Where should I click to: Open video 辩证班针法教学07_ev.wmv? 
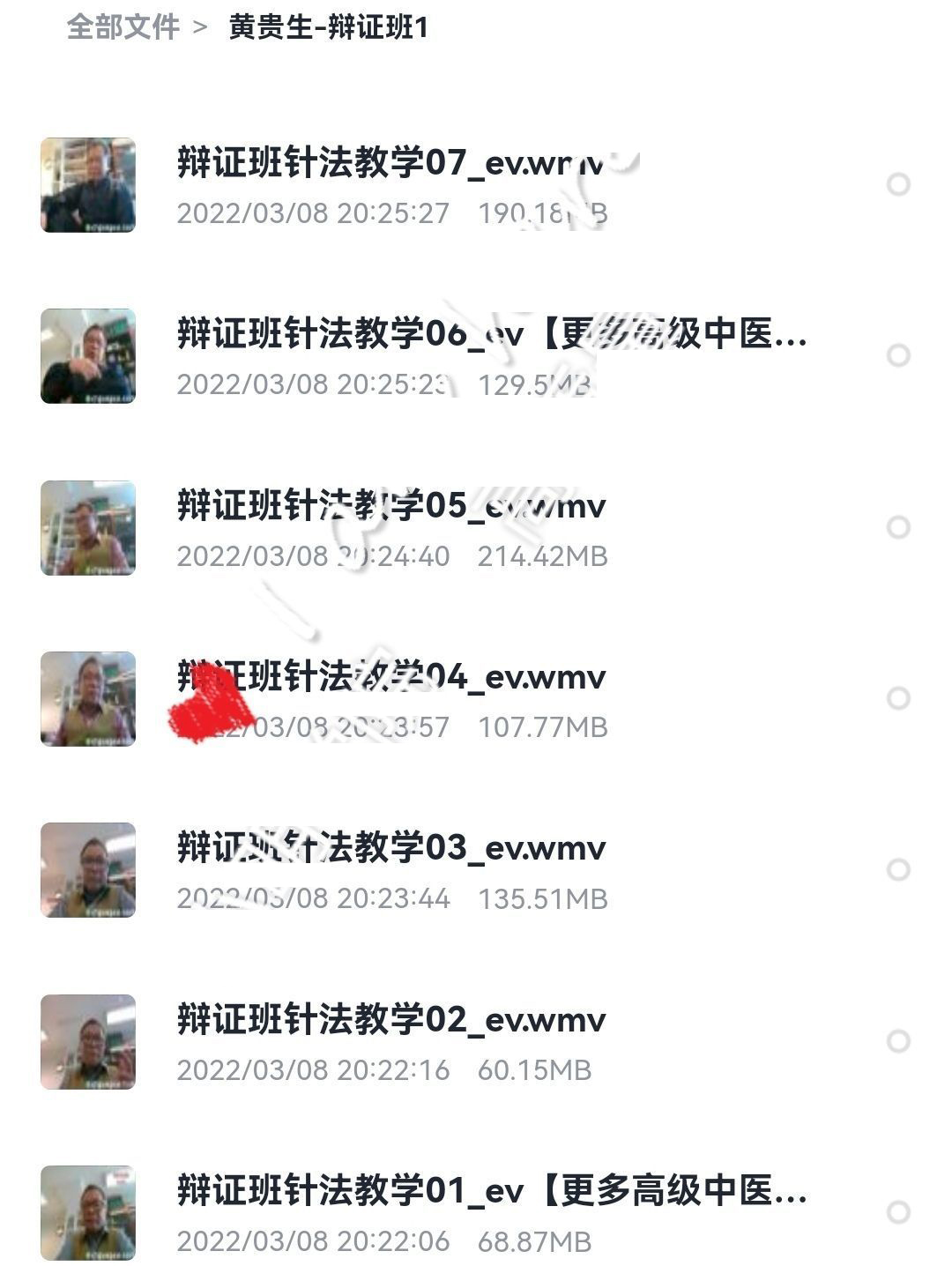coord(390,164)
